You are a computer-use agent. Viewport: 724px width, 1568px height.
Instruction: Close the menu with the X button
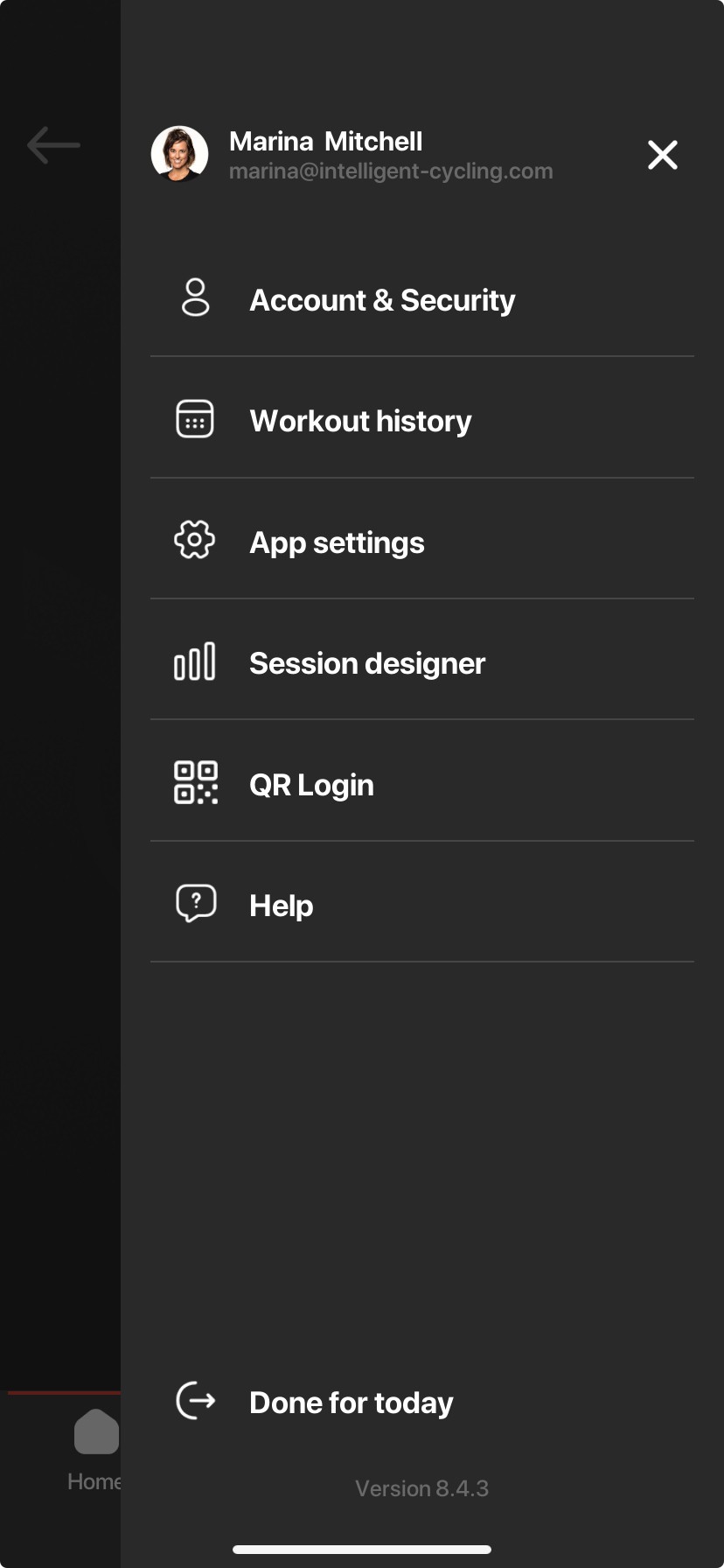tap(662, 155)
